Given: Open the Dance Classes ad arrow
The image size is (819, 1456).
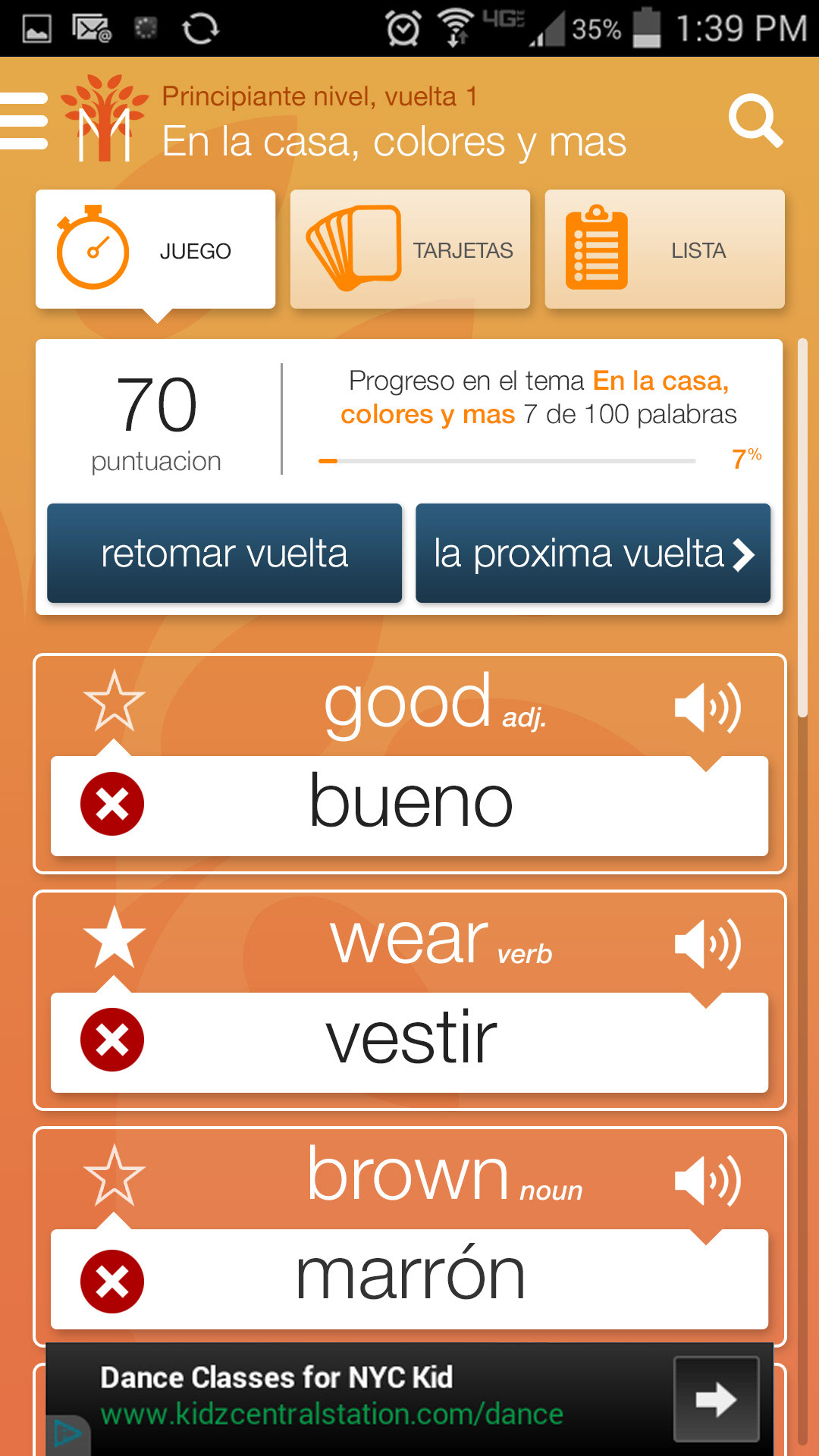Looking at the screenshot, I should pyautogui.click(x=716, y=1399).
